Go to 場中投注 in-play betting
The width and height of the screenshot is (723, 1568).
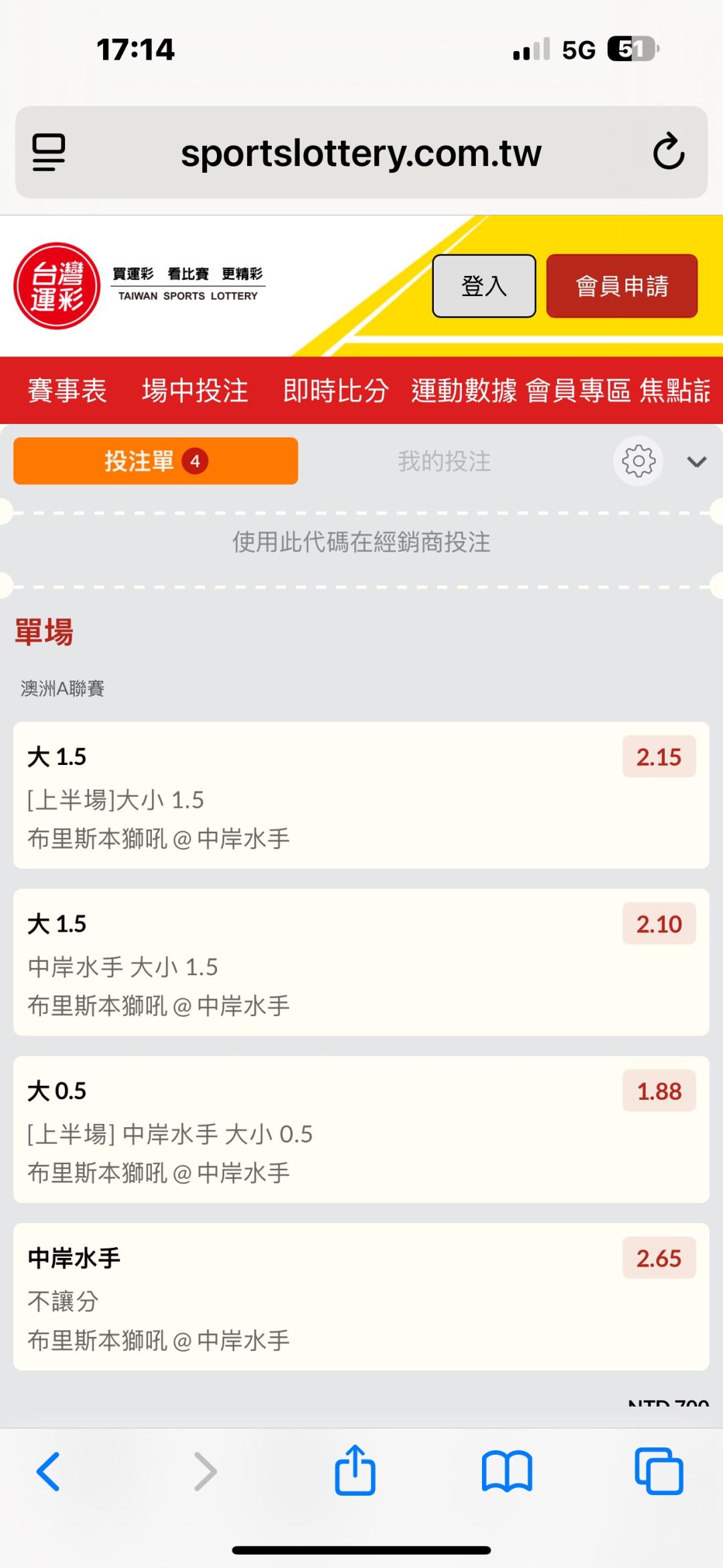click(195, 390)
